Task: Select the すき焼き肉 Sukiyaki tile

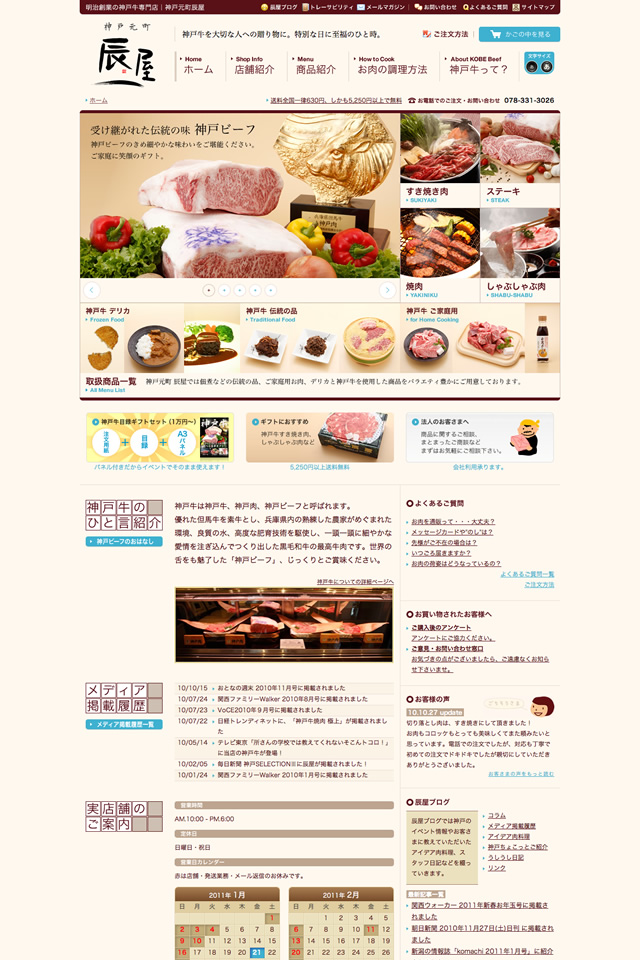Action: [440, 160]
